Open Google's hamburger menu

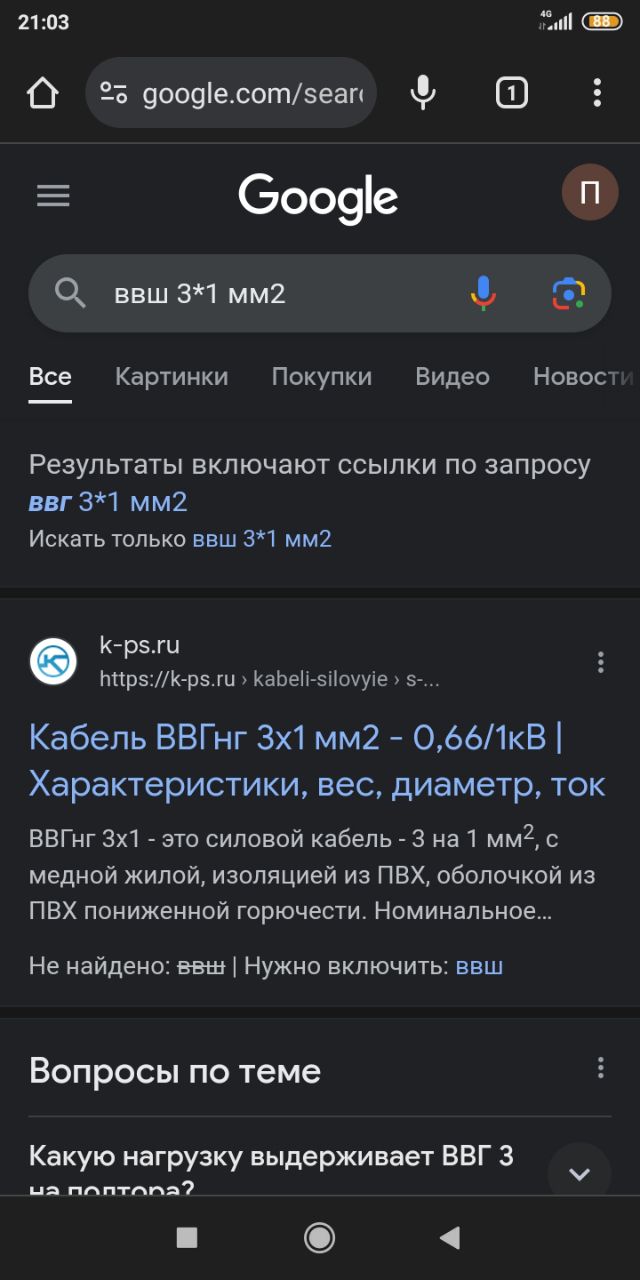(x=53, y=195)
